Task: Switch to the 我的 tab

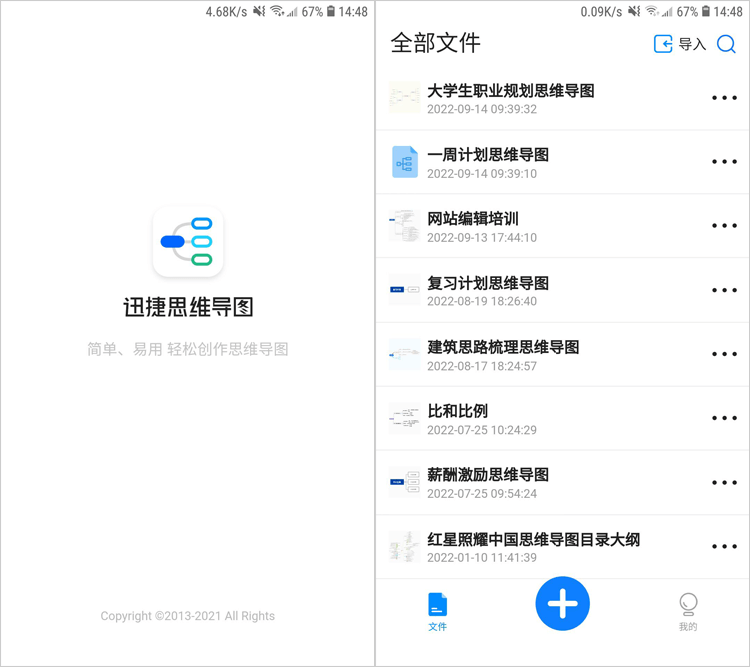Action: point(688,611)
